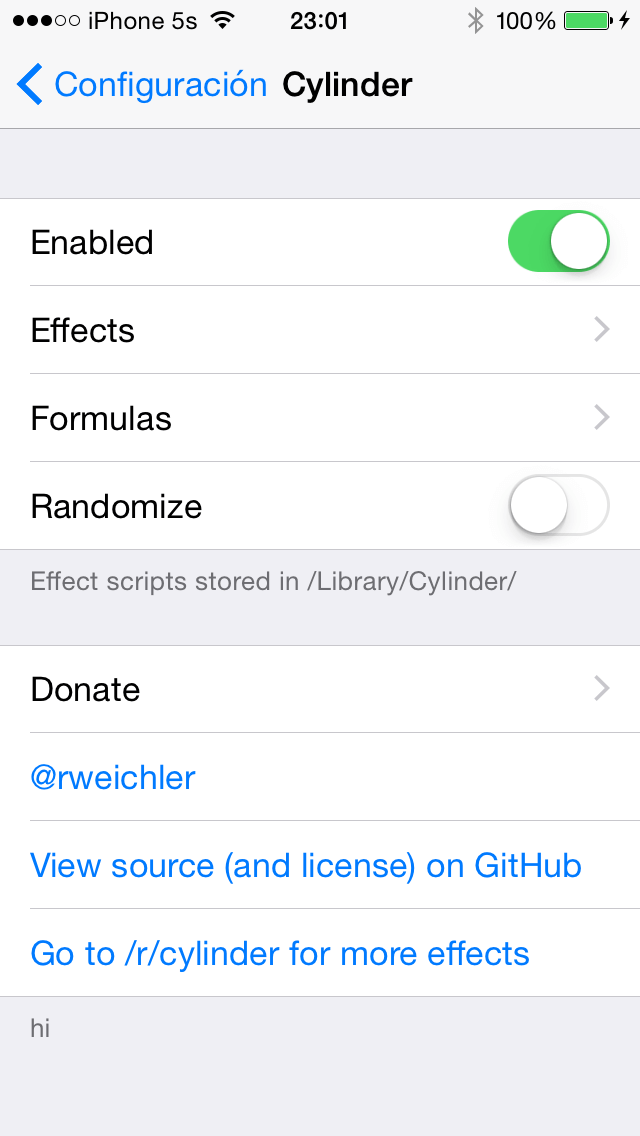Open the Donate option
The height and width of the screenshot is (1136, 640).
(x=320, y=689)
